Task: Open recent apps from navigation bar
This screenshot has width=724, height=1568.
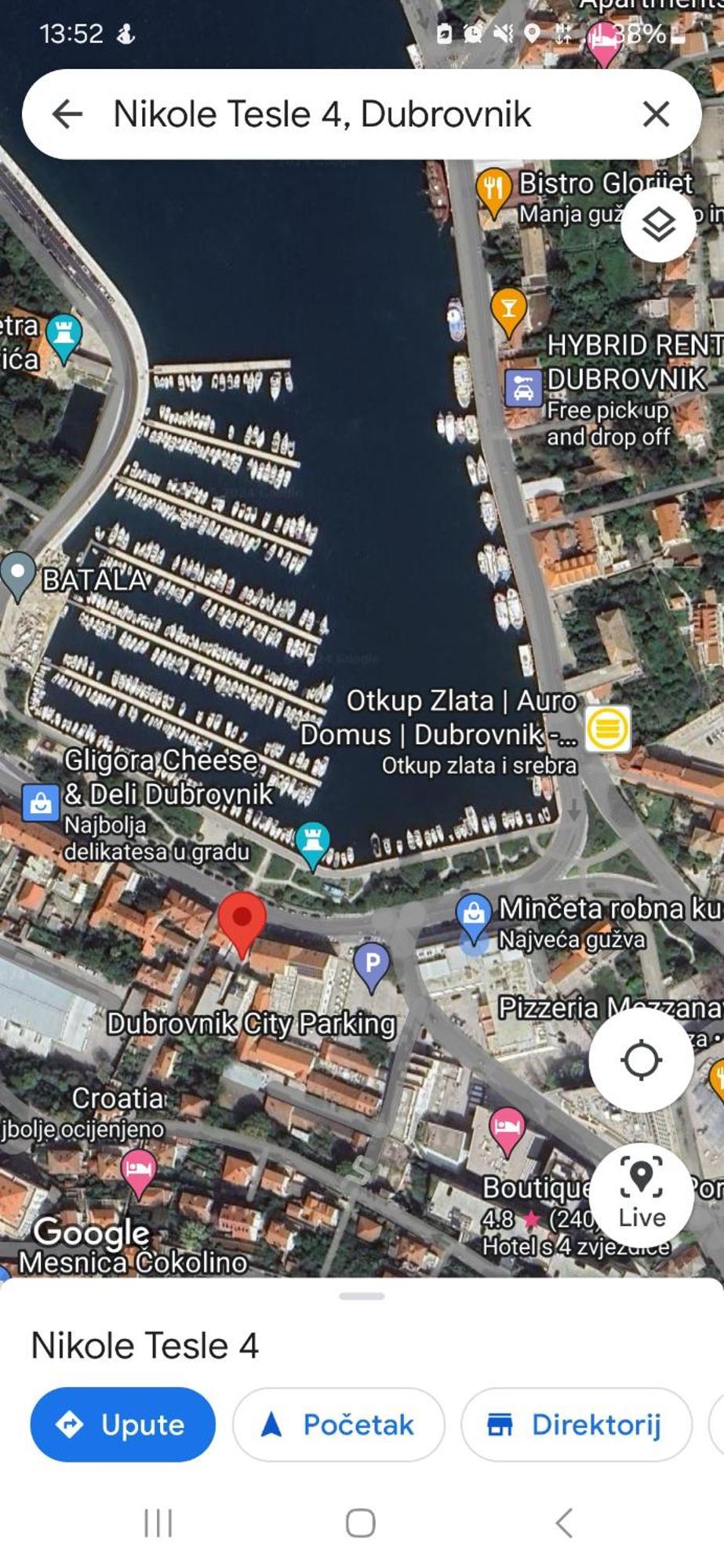Action: (158, 1523)
